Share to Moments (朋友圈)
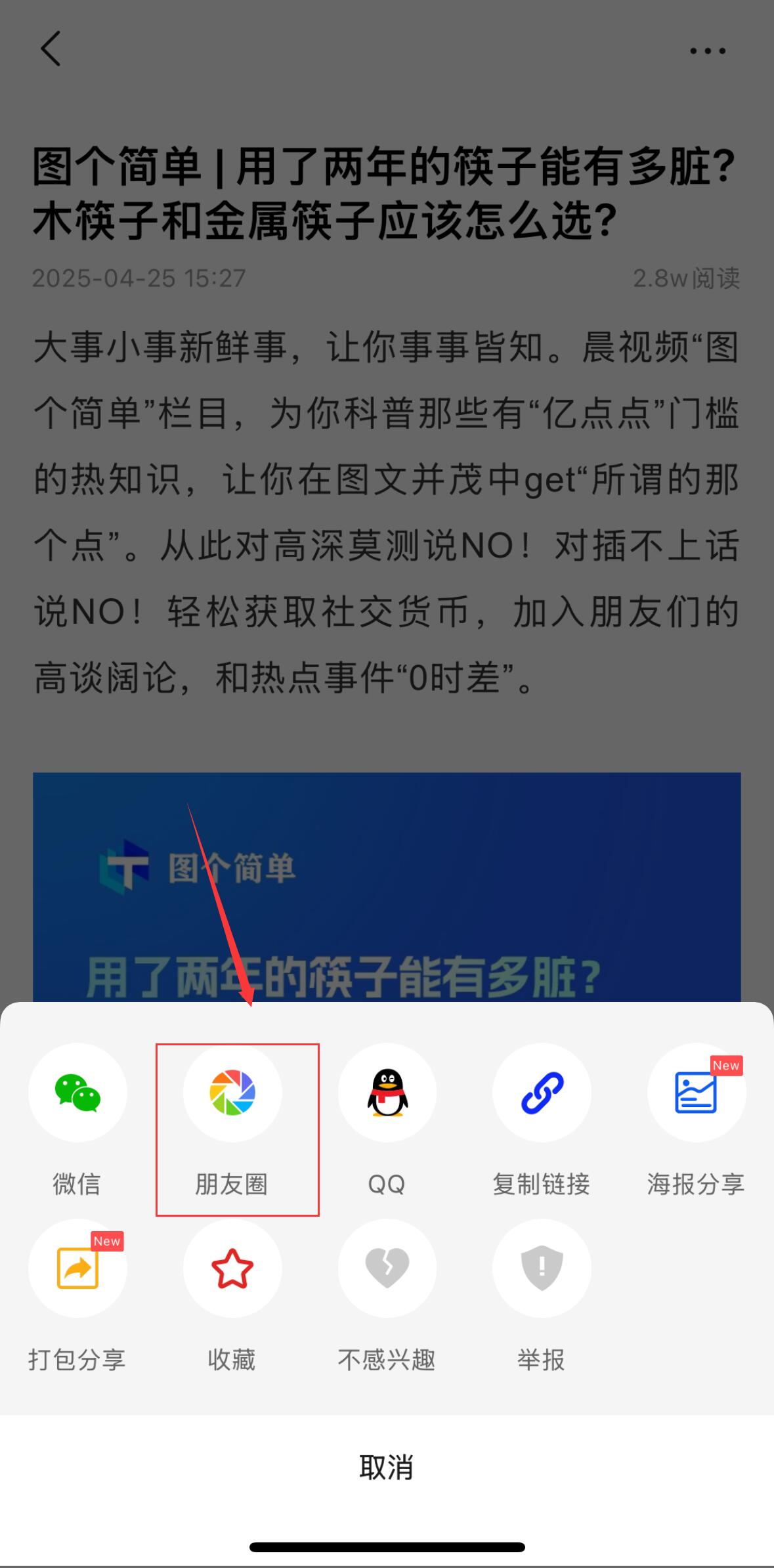The width and height of the screenshot is (774, 1568). coord(232,1093)
